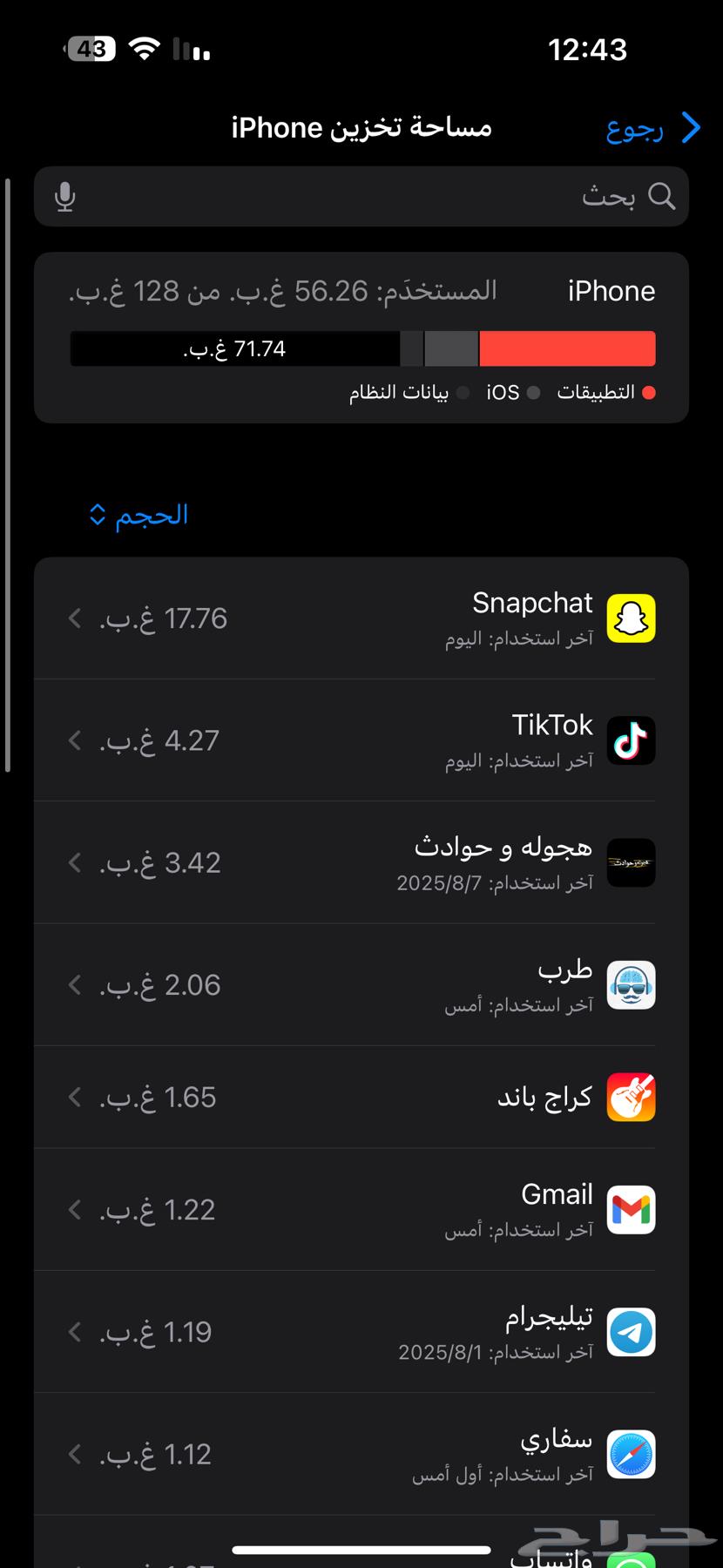Select the تيليجرام Telegram icon
The width and height of the screenshot is (723, 1568).
click(630, 1331)
